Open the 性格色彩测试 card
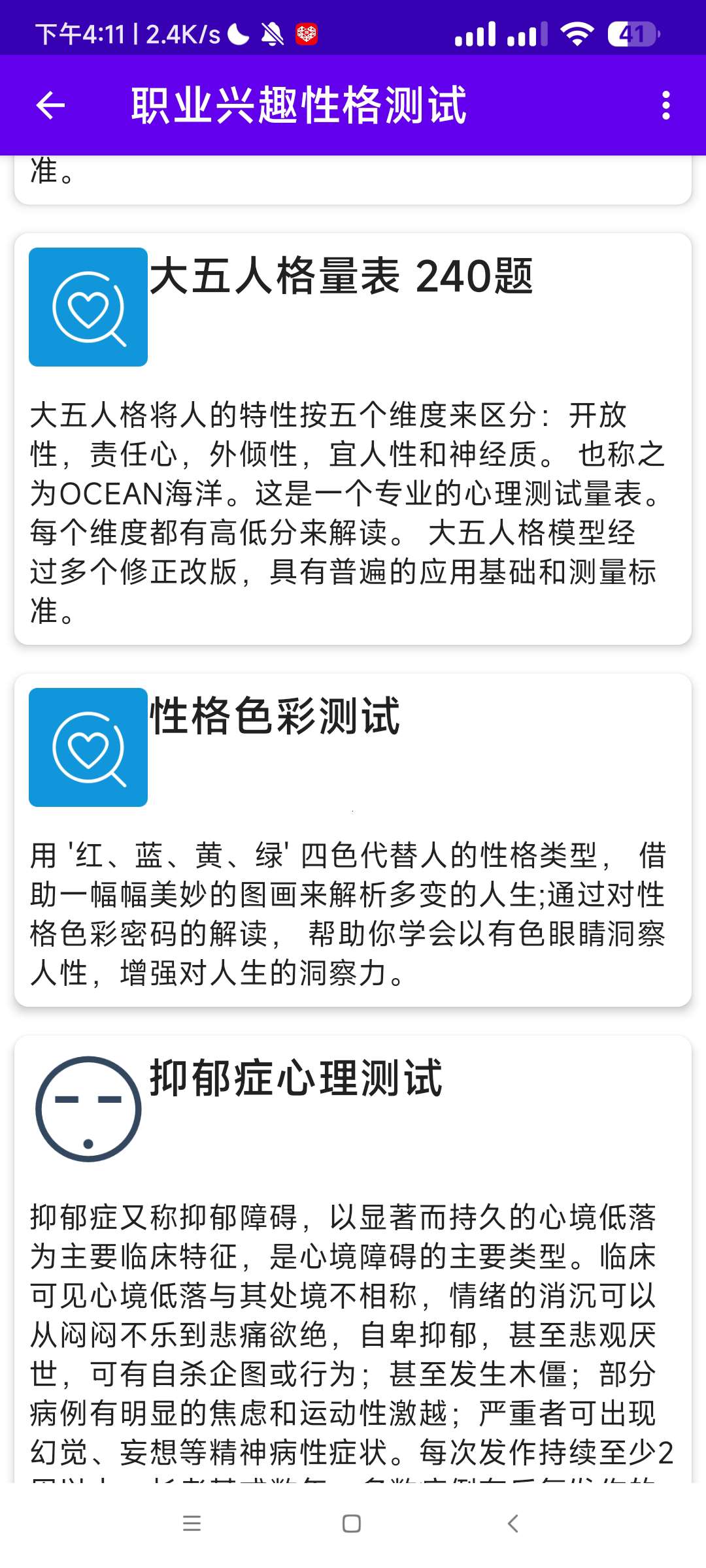 click(x=353, y=840)
